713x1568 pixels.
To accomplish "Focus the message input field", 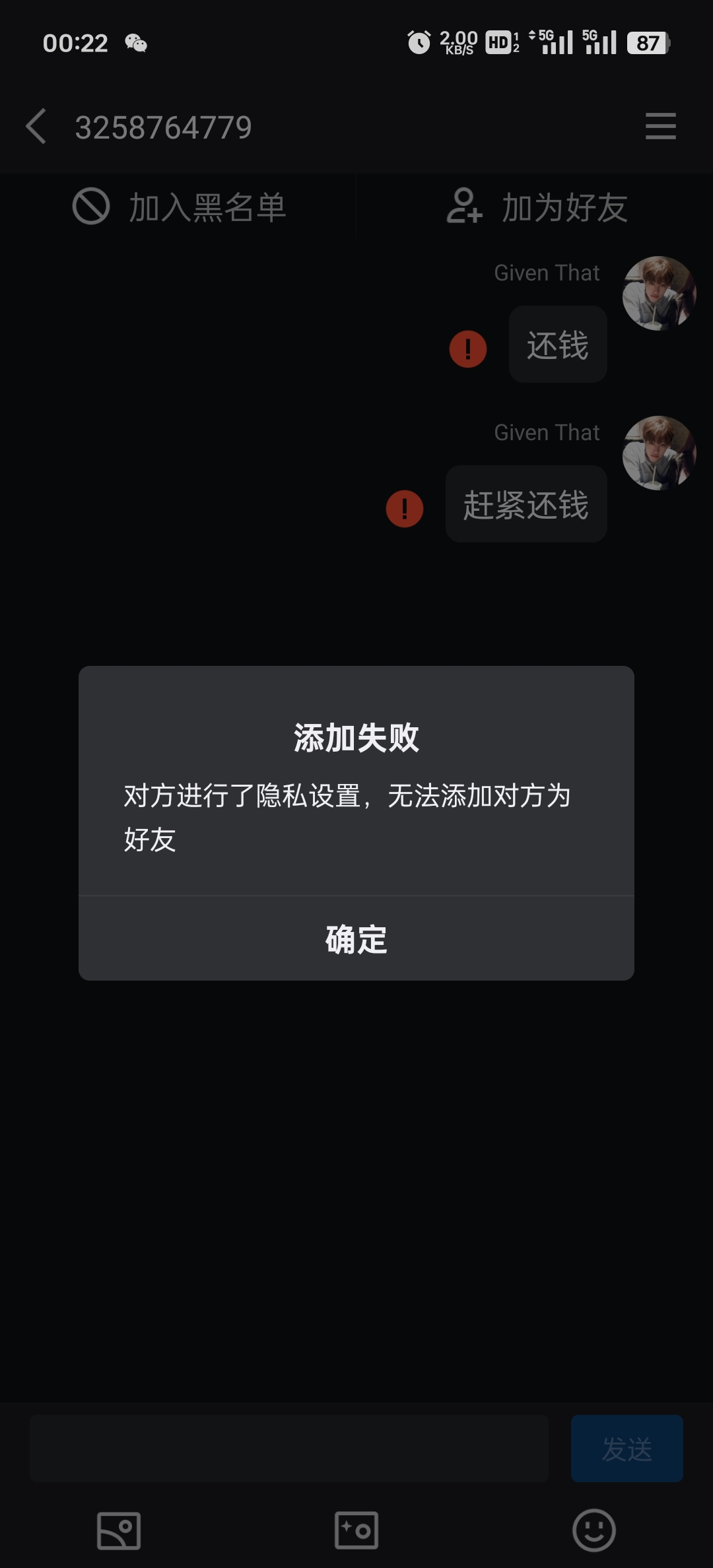I will pyautogui.click(x=289, y=1449).
